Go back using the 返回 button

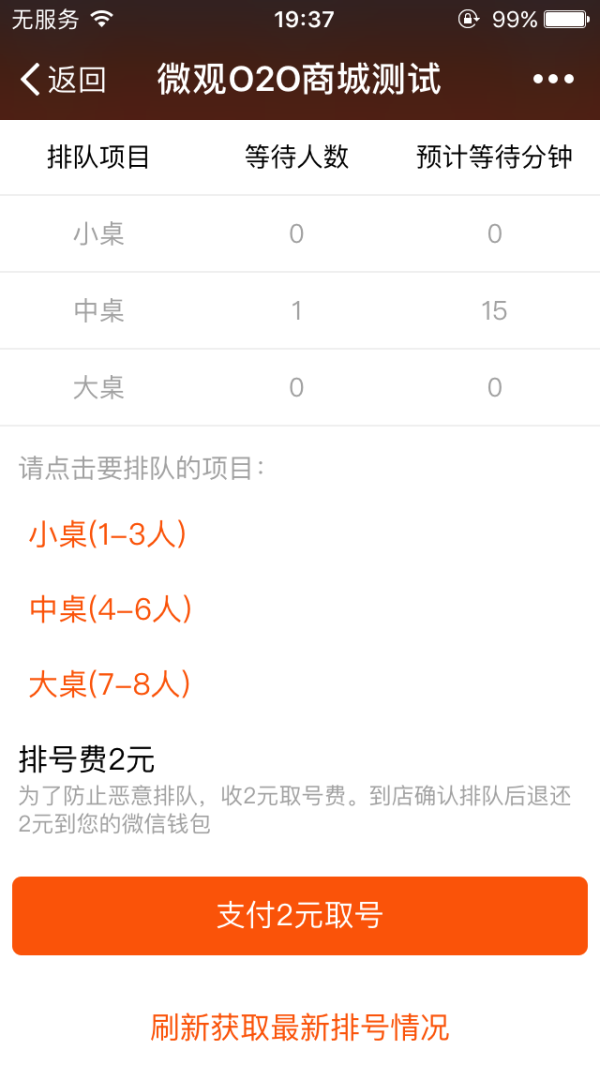click(63, 79)
